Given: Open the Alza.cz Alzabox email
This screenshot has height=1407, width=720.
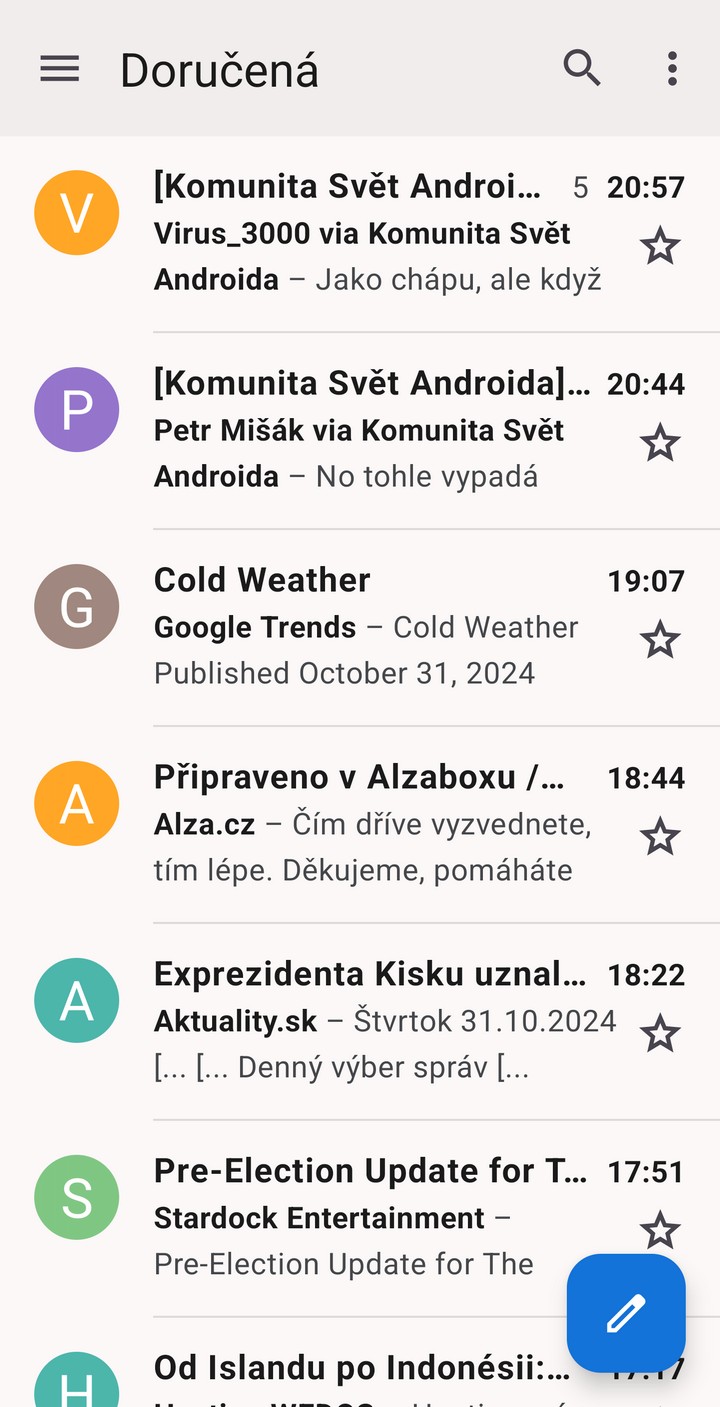Looking at the screenshot, I should point(360,825).
